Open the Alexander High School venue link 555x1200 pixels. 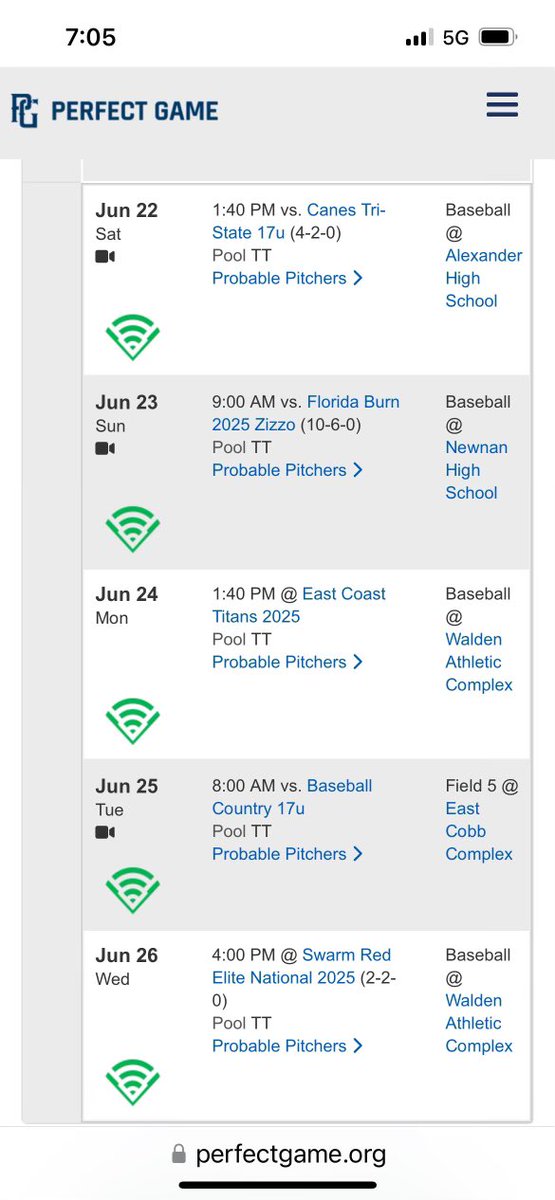tap(484, 278)
